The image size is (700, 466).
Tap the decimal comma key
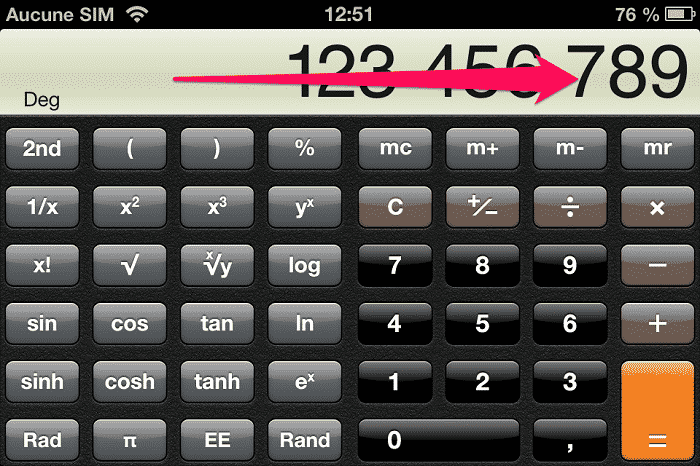pos(570,440)
